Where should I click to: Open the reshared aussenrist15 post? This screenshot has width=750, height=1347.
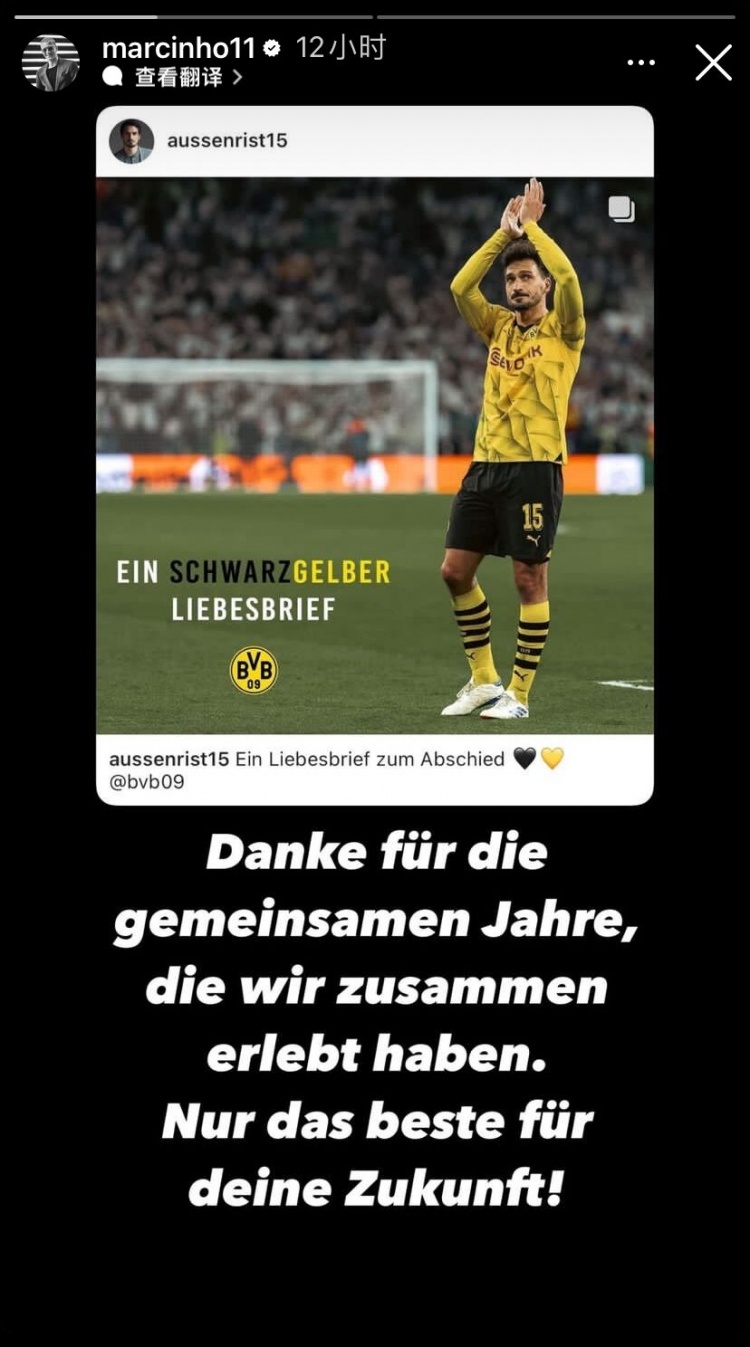pyautogui.click(x=374, y=456)
